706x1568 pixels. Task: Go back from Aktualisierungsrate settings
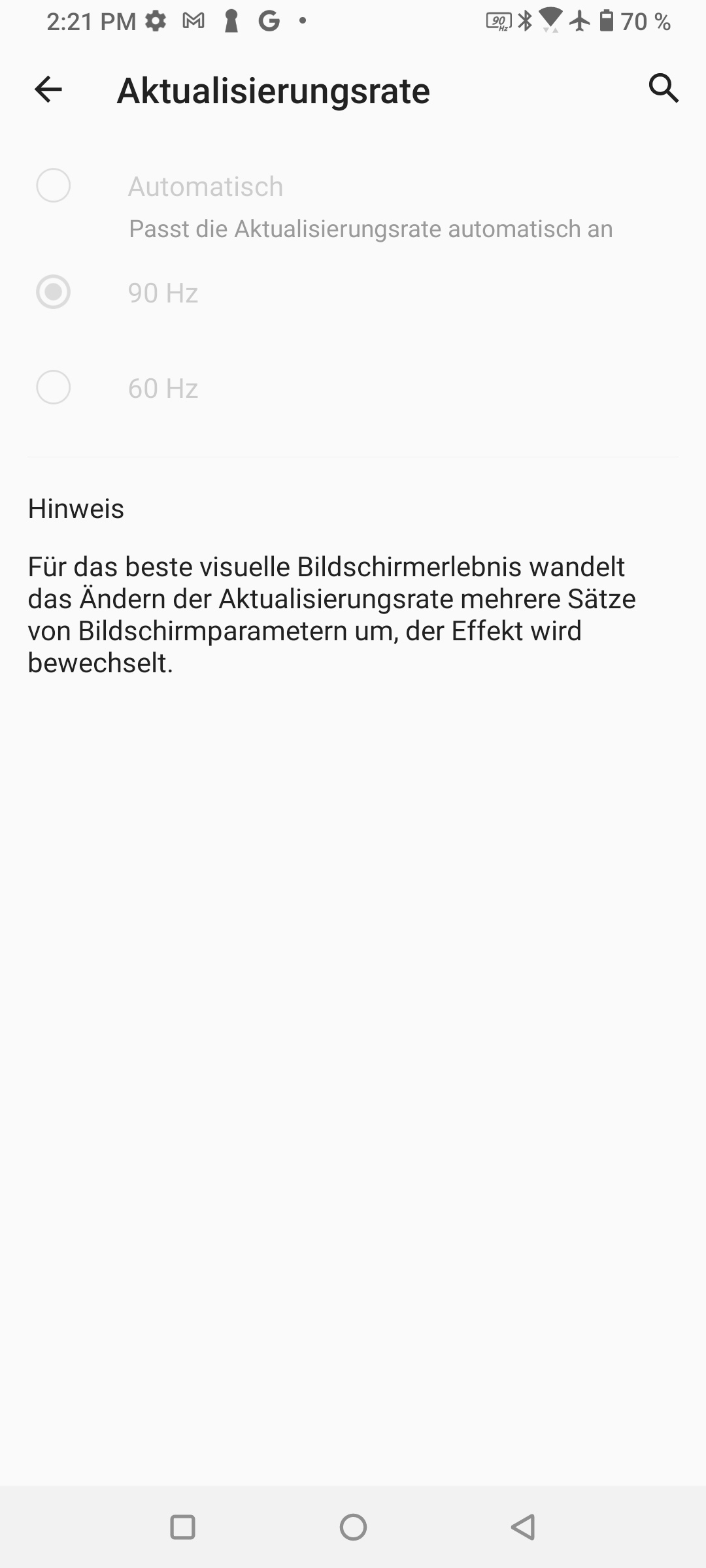tap(48, 90)
